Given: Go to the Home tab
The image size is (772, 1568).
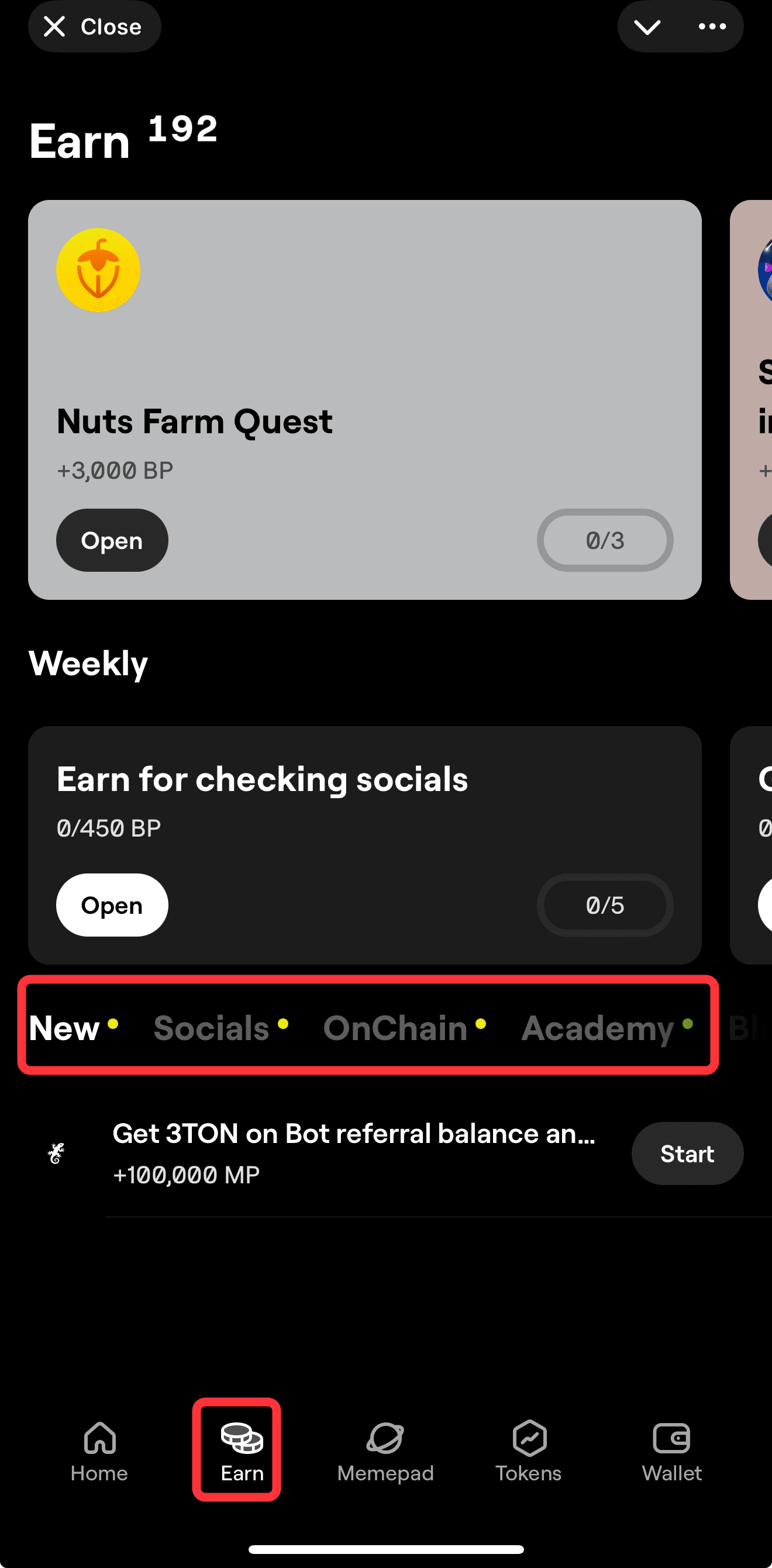Looking at the screenshot, I should click(x=99, y=1452).
